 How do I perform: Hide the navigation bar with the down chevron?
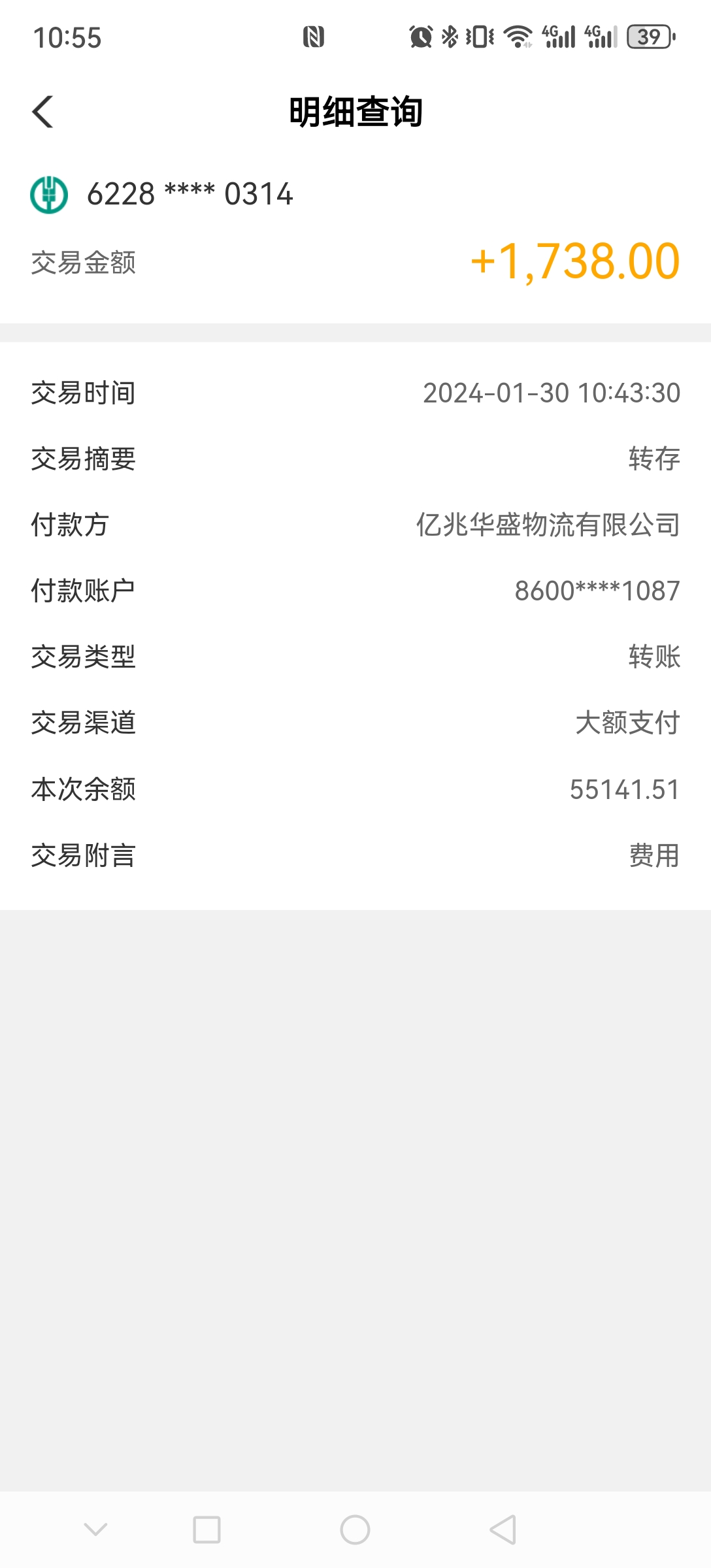coord(95,1529)
